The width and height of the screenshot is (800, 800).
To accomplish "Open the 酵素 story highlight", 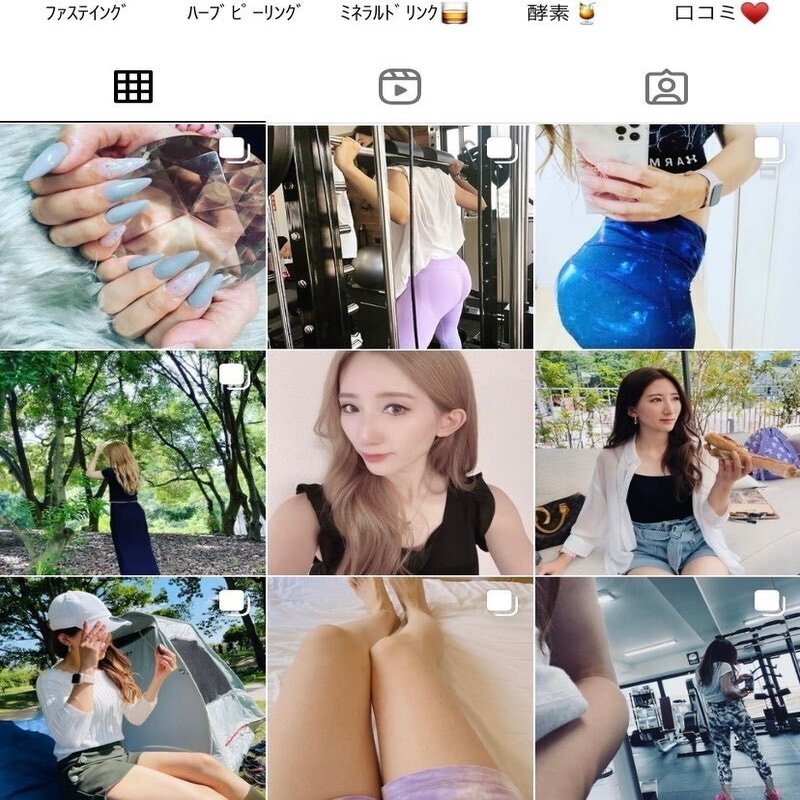I will [x=561, y=14].
